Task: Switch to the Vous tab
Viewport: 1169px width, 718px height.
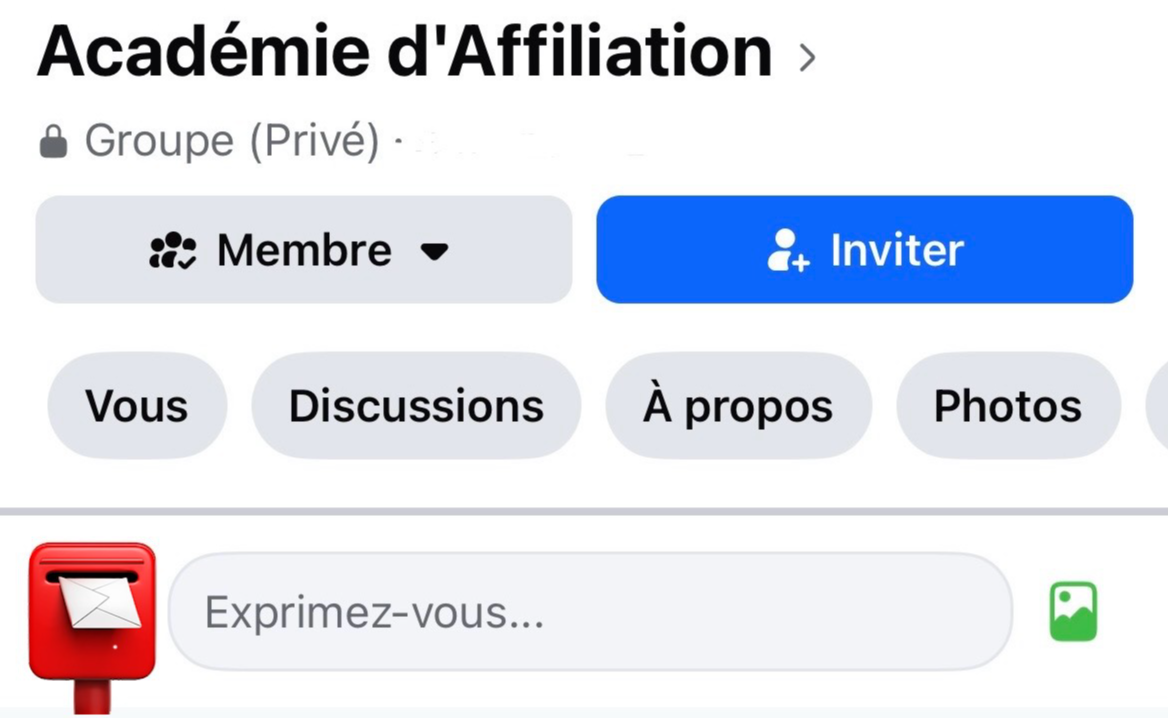Action: point(137,406)
